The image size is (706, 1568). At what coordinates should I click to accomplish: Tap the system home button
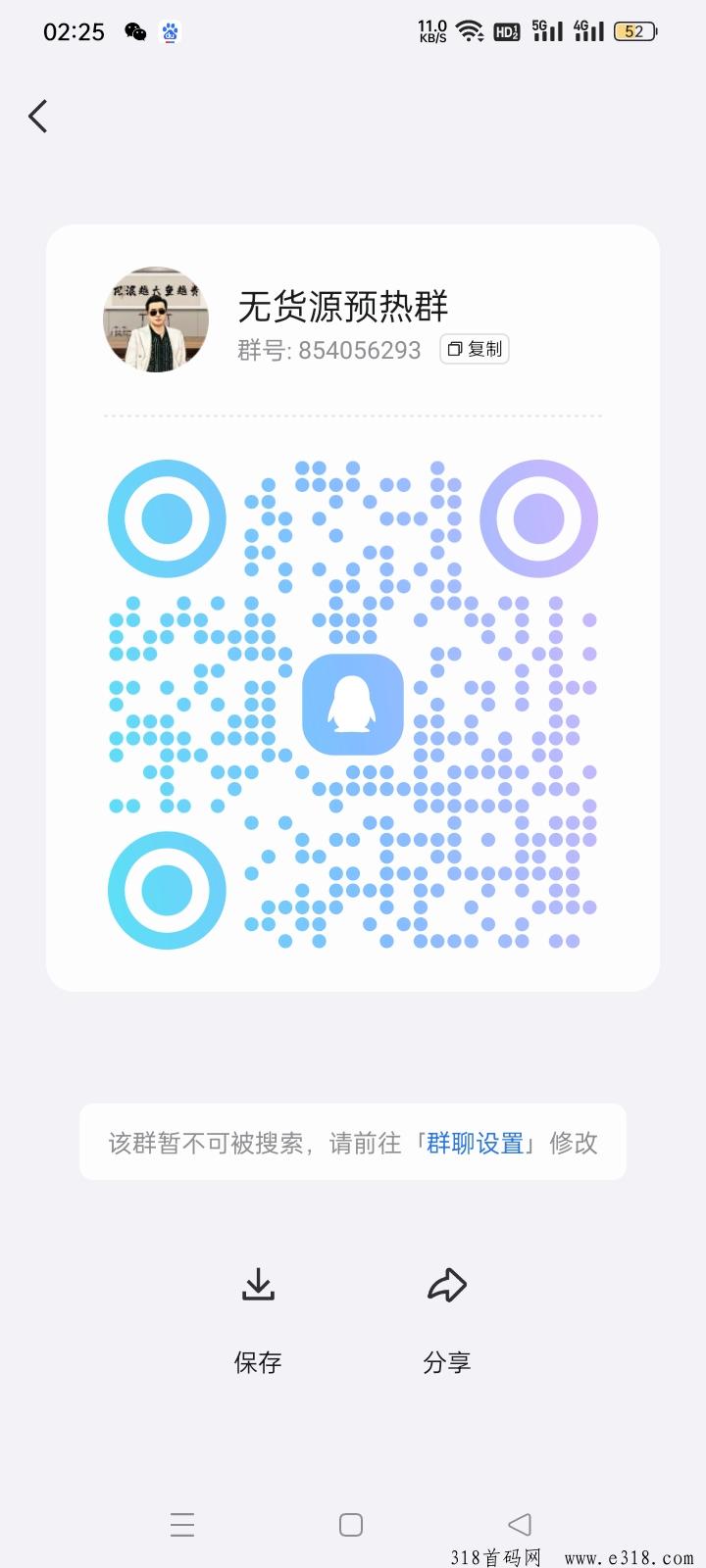pyautogui.click(x=351, y=1525)
